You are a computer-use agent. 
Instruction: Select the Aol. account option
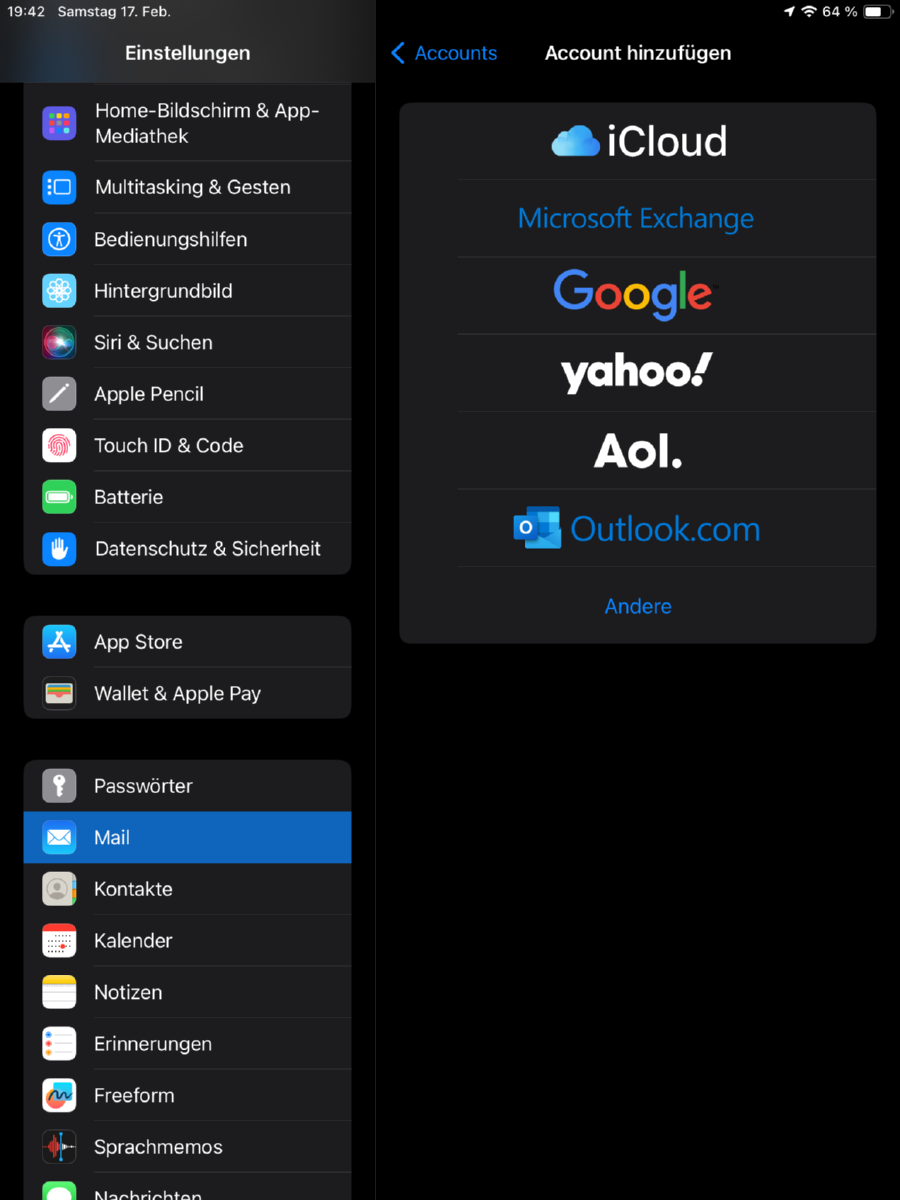coord(638,450)
